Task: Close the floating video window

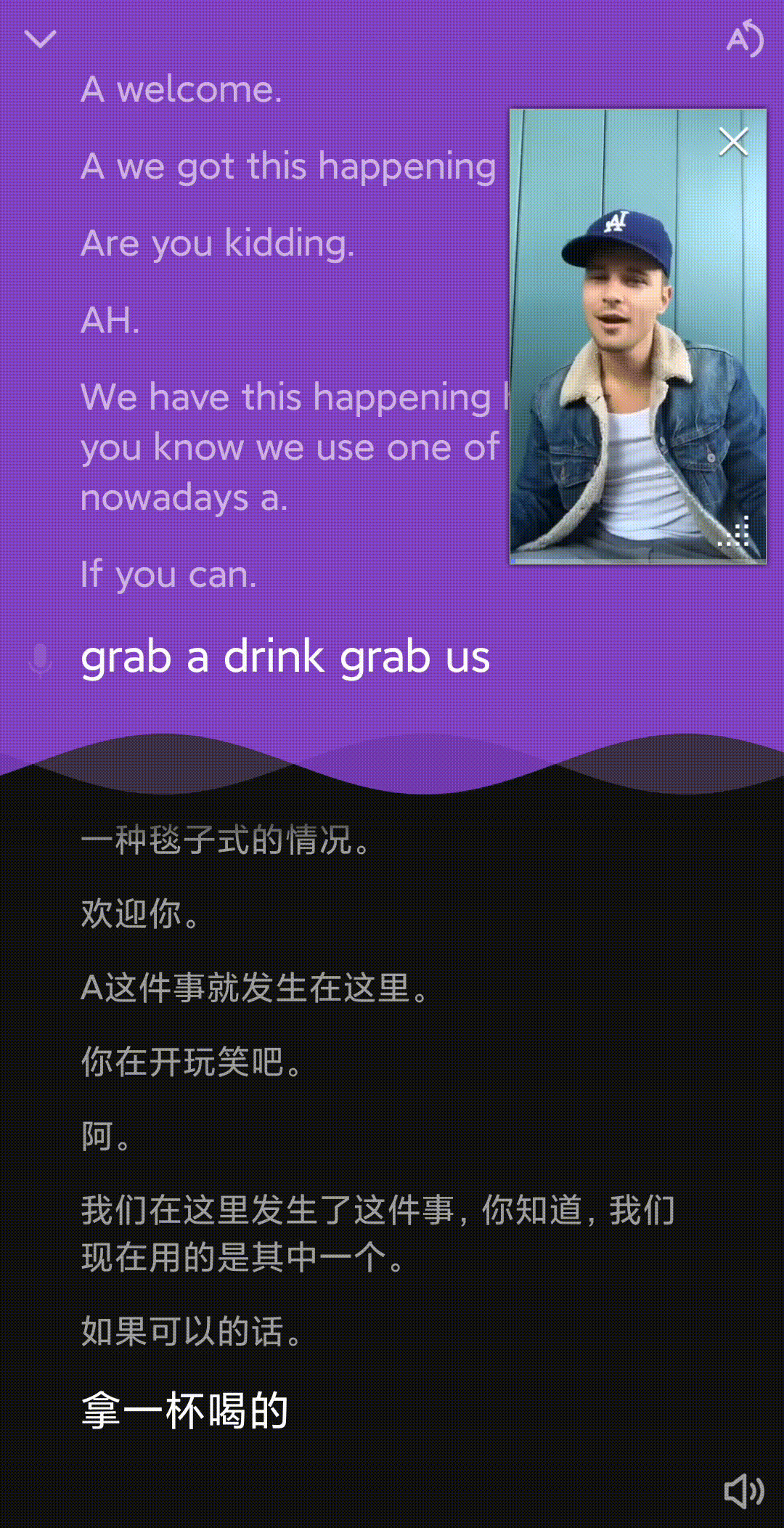Action: point(733,142)
